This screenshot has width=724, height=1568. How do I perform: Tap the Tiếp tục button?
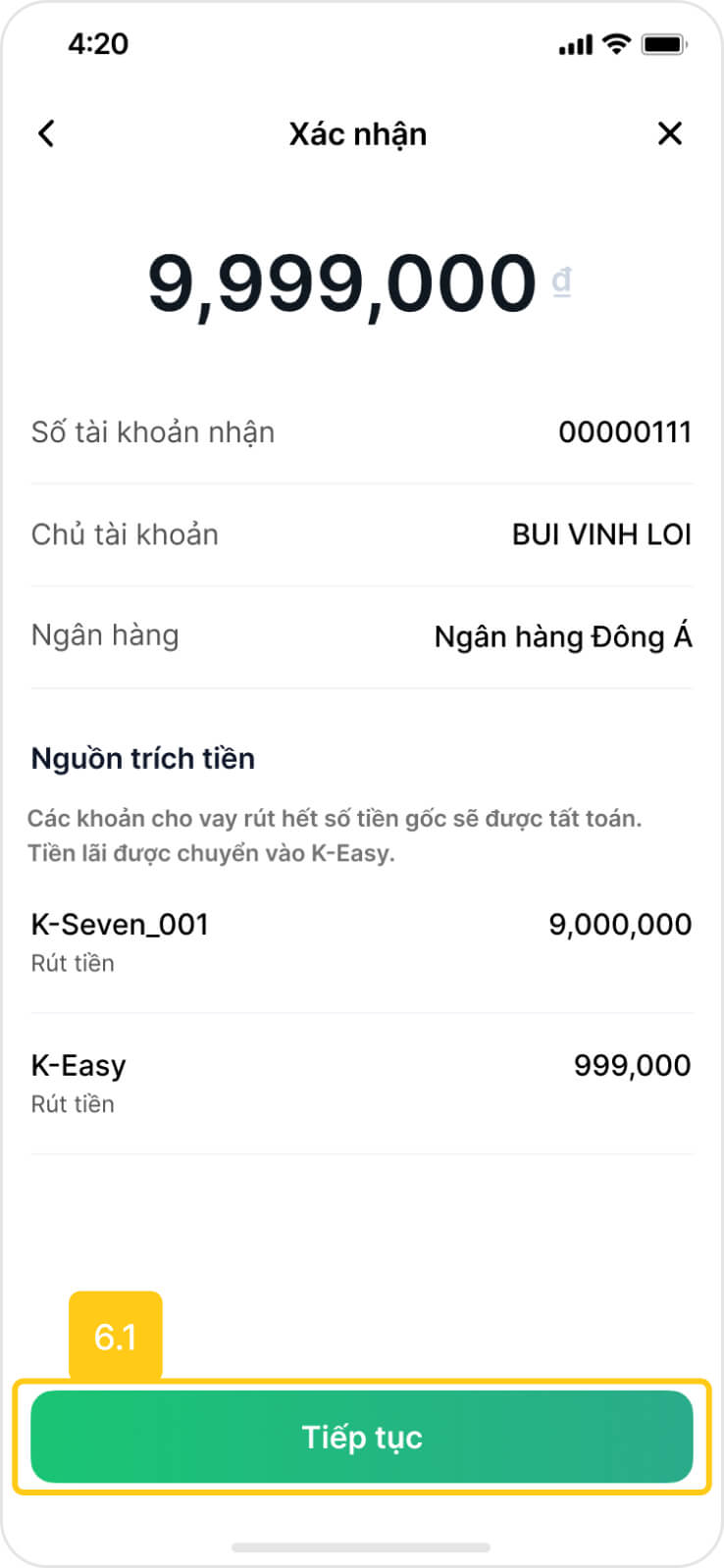[x=362, y=1437]
